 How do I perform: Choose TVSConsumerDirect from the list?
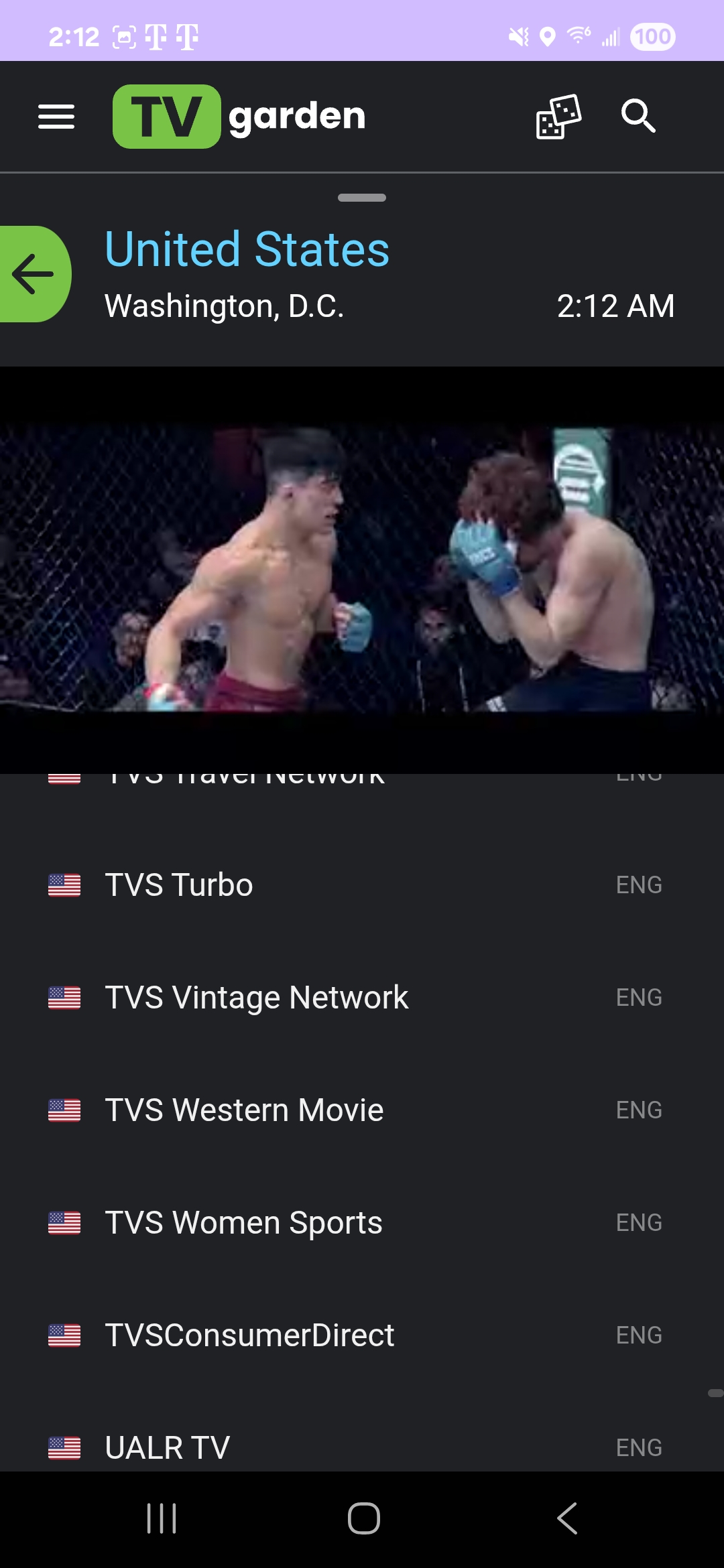(250, 1335)
